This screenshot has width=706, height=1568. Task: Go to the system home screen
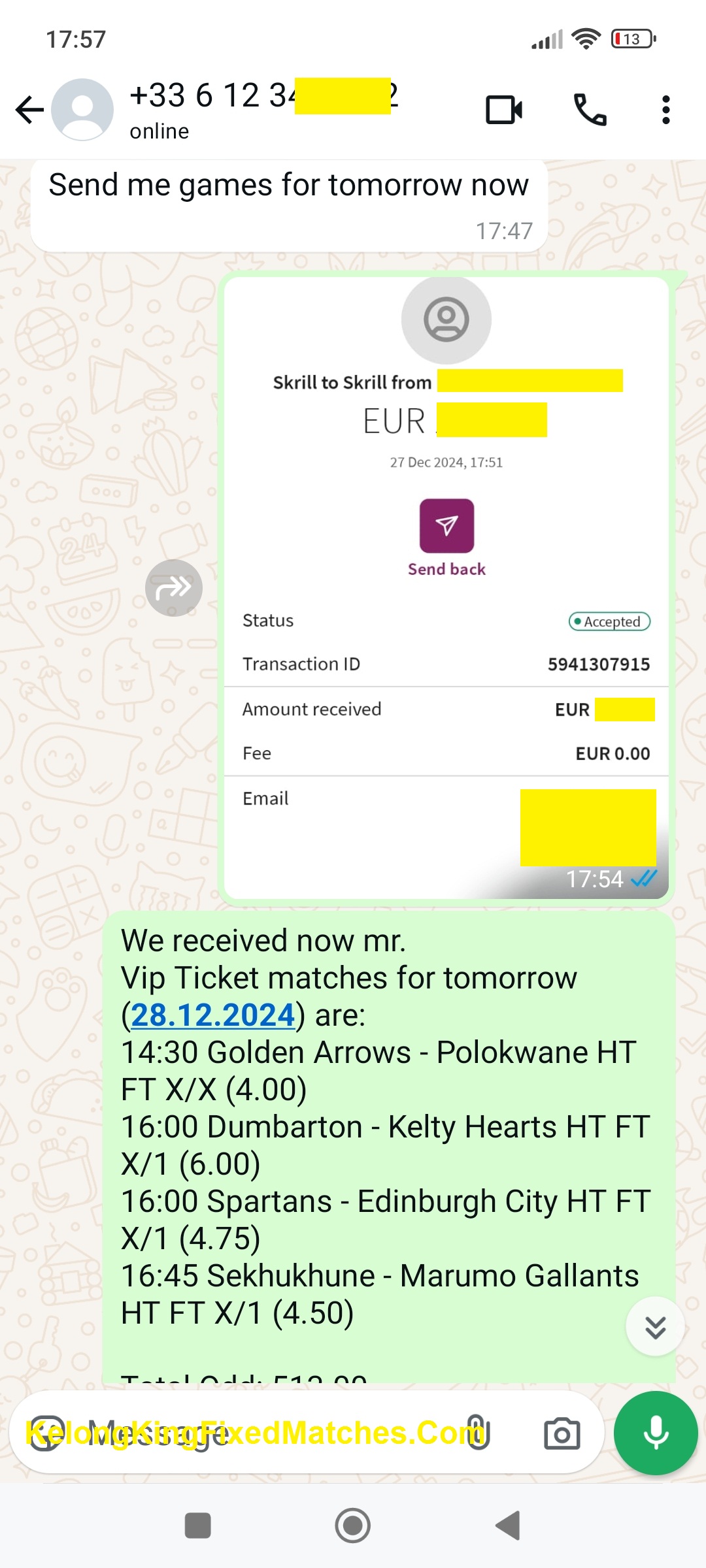pos(352,1526)
